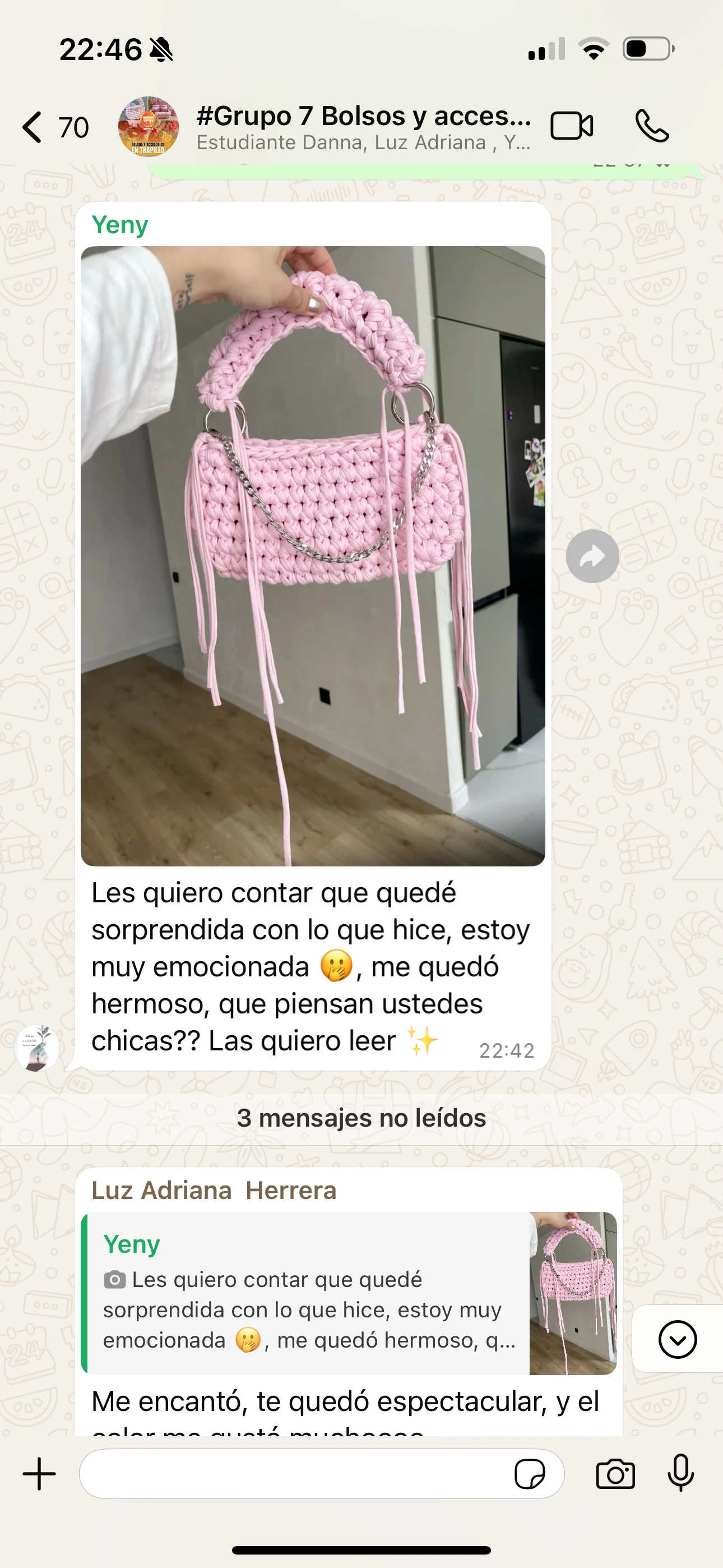Screen dimensions: 723x1568
Task: Open group profile picture in header
Action: click(x=148, y=127)
